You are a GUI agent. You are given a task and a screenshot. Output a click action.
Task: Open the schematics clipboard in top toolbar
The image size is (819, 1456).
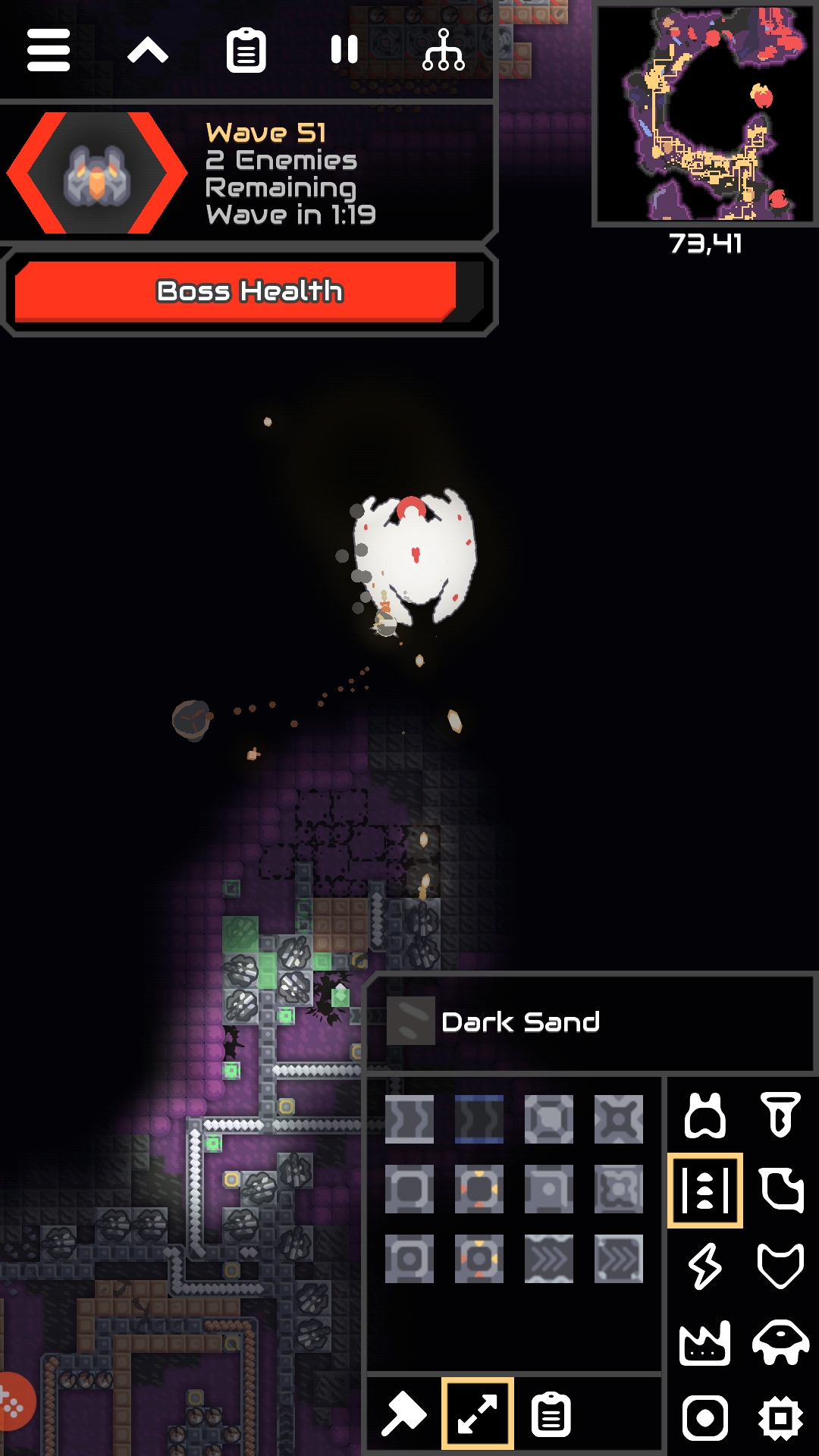(246, 51)
